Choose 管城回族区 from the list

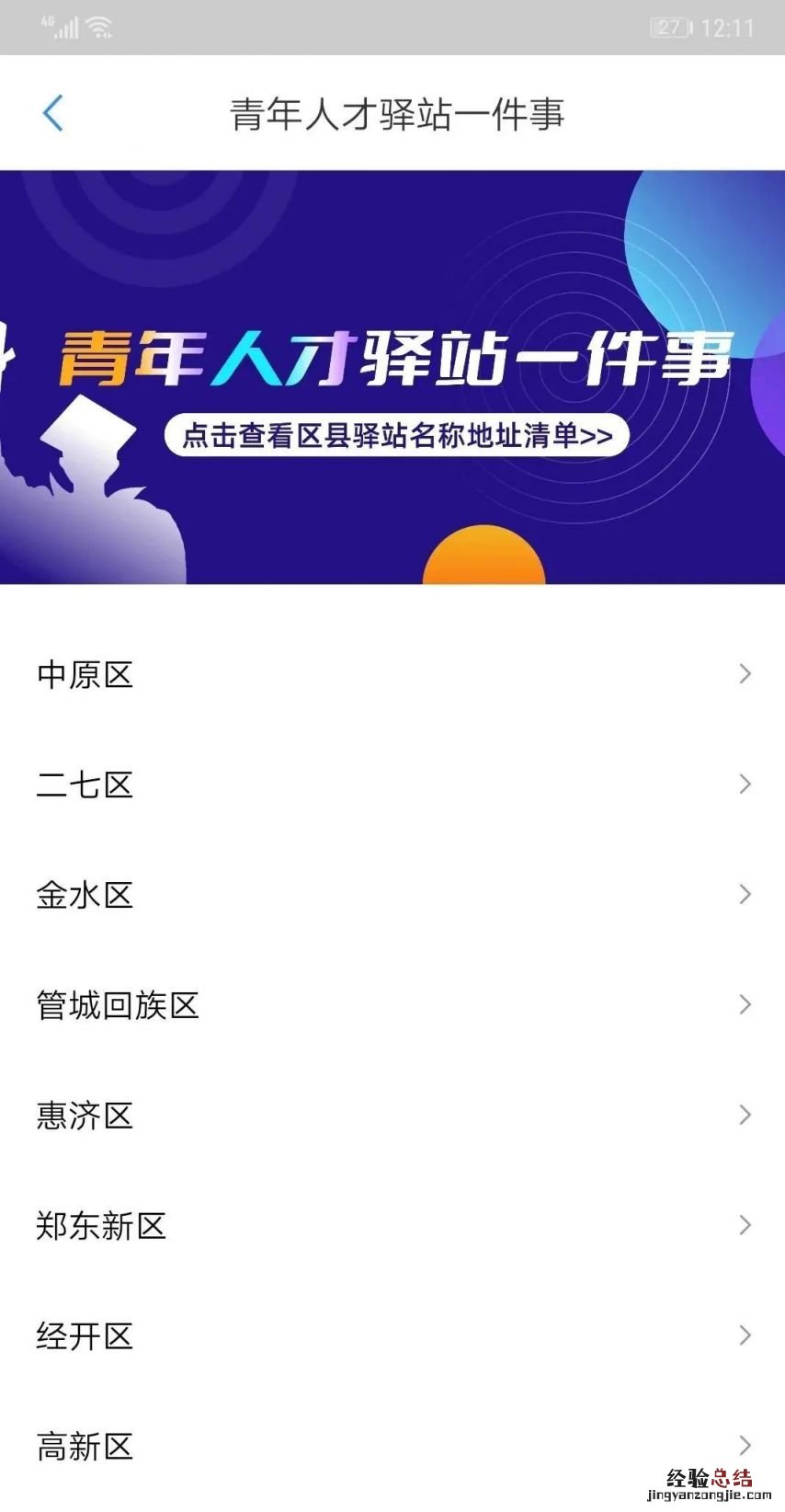(392, 1005)
